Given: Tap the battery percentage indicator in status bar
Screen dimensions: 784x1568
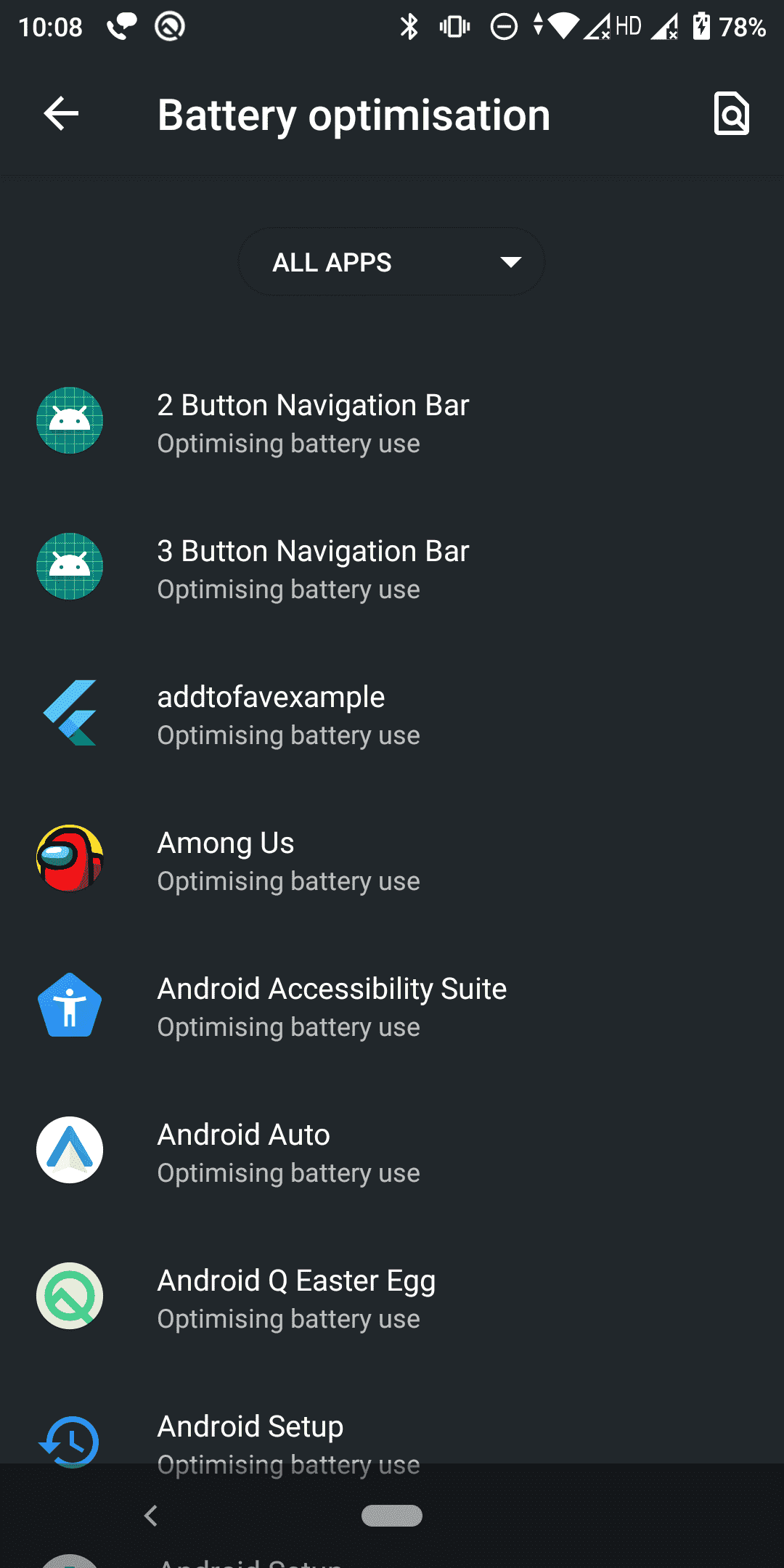Looking at the screenshot, I should [x=742, y=26].
